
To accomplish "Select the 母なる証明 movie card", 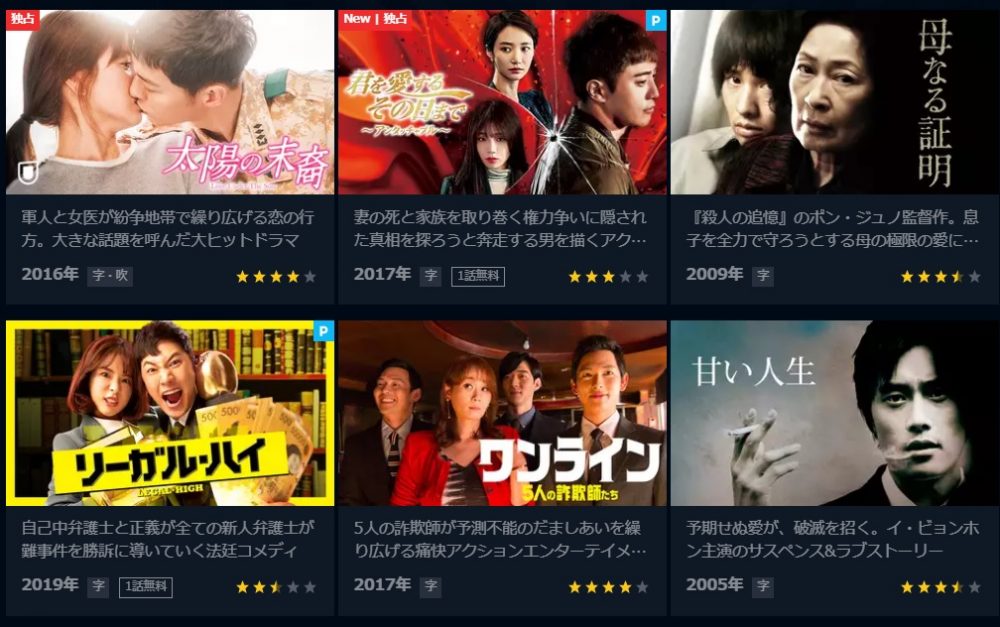I will point(834,103).
